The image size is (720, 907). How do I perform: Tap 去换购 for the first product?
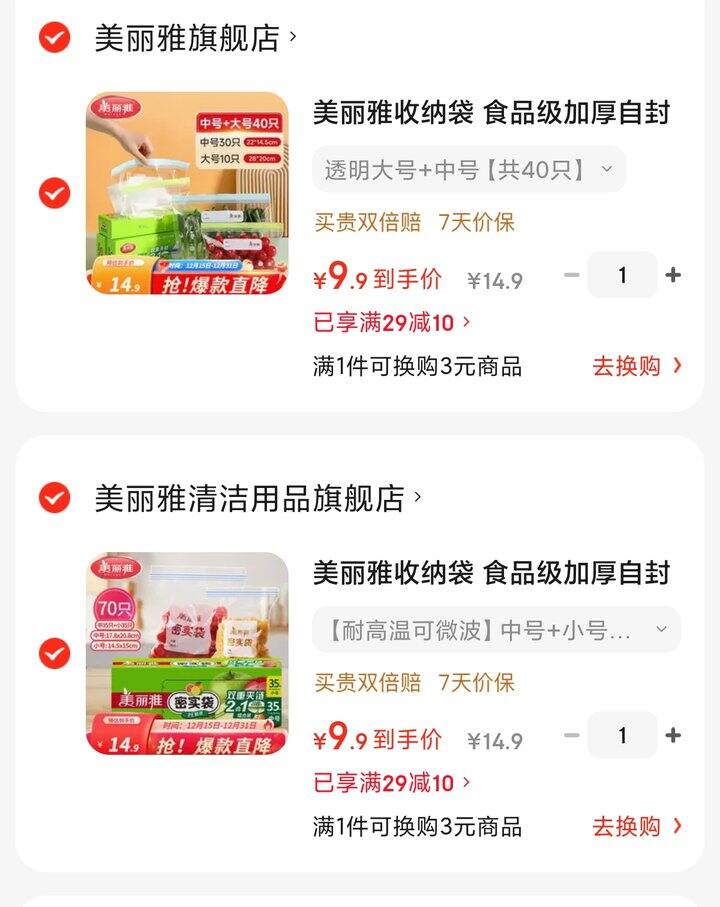click(x=634, y=367)
